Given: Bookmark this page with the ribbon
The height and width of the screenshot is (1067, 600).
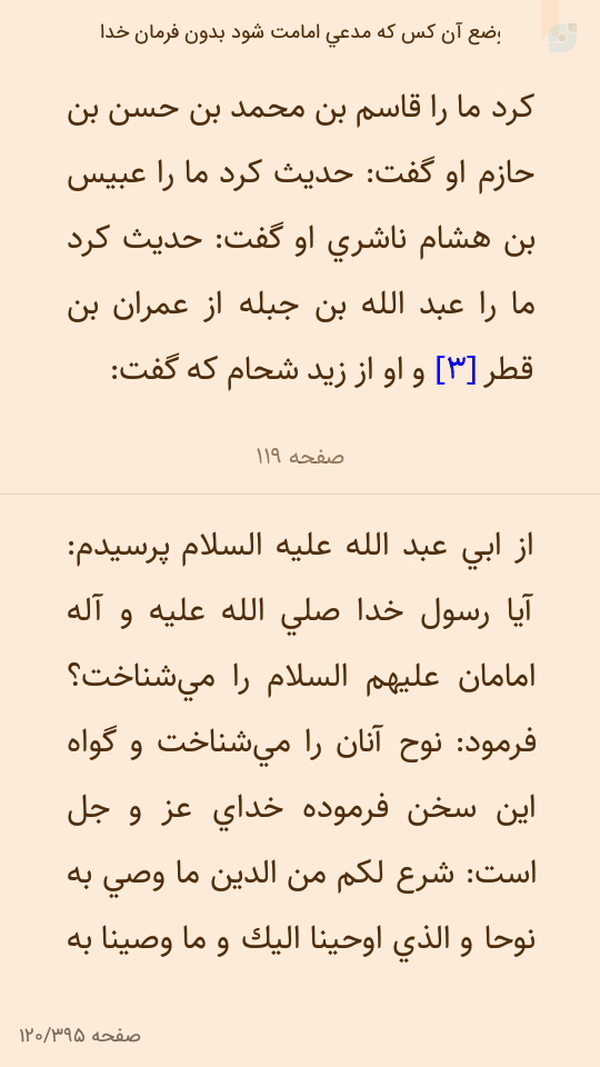Looking at the screenshot, I should 550,19.
